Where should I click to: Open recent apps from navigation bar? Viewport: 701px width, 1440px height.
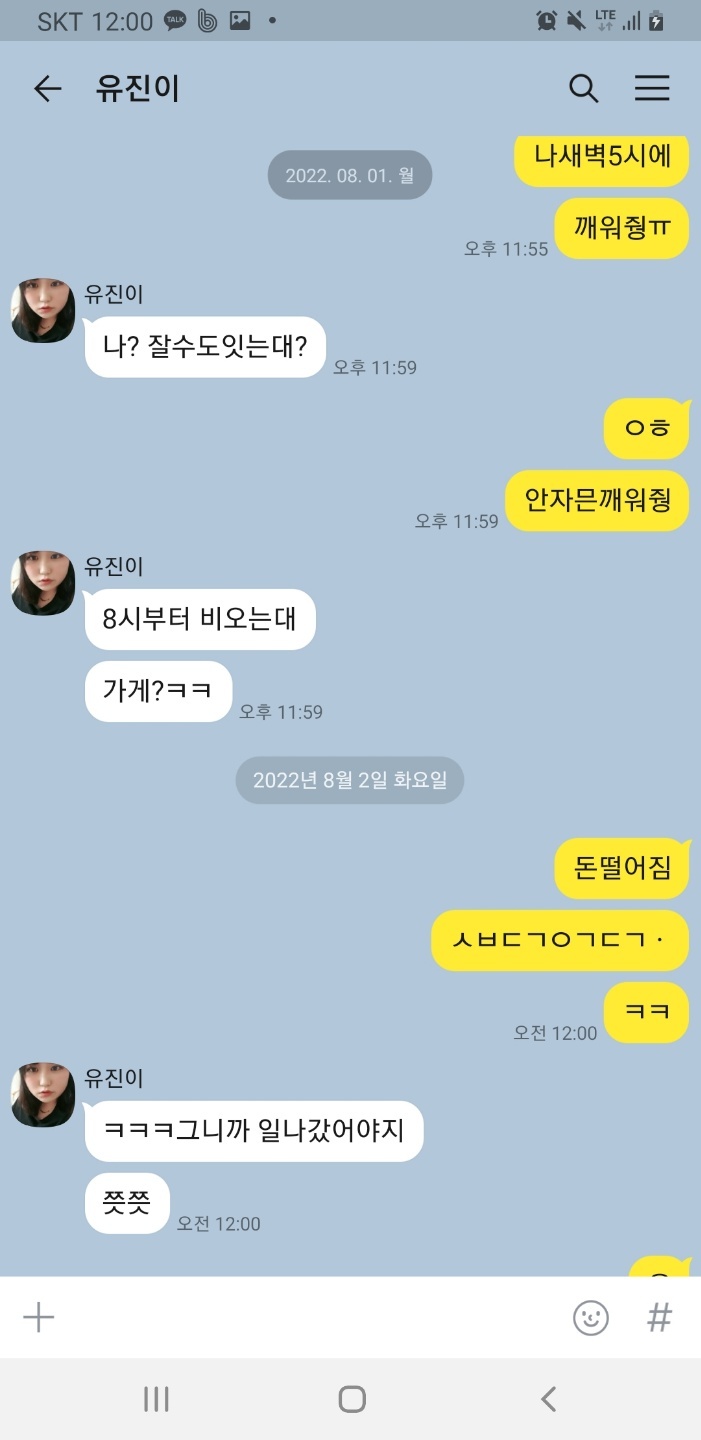[x=156, y=1398]
